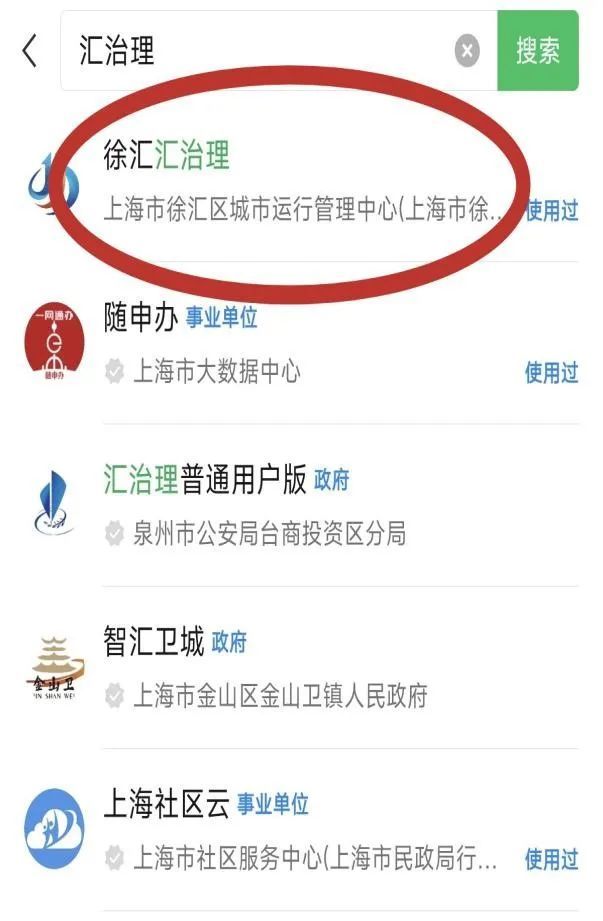The width and height of the screenshot is (603, 921).
Task: Select 汇治理普通用户版 result
Action: click(300, 505)
